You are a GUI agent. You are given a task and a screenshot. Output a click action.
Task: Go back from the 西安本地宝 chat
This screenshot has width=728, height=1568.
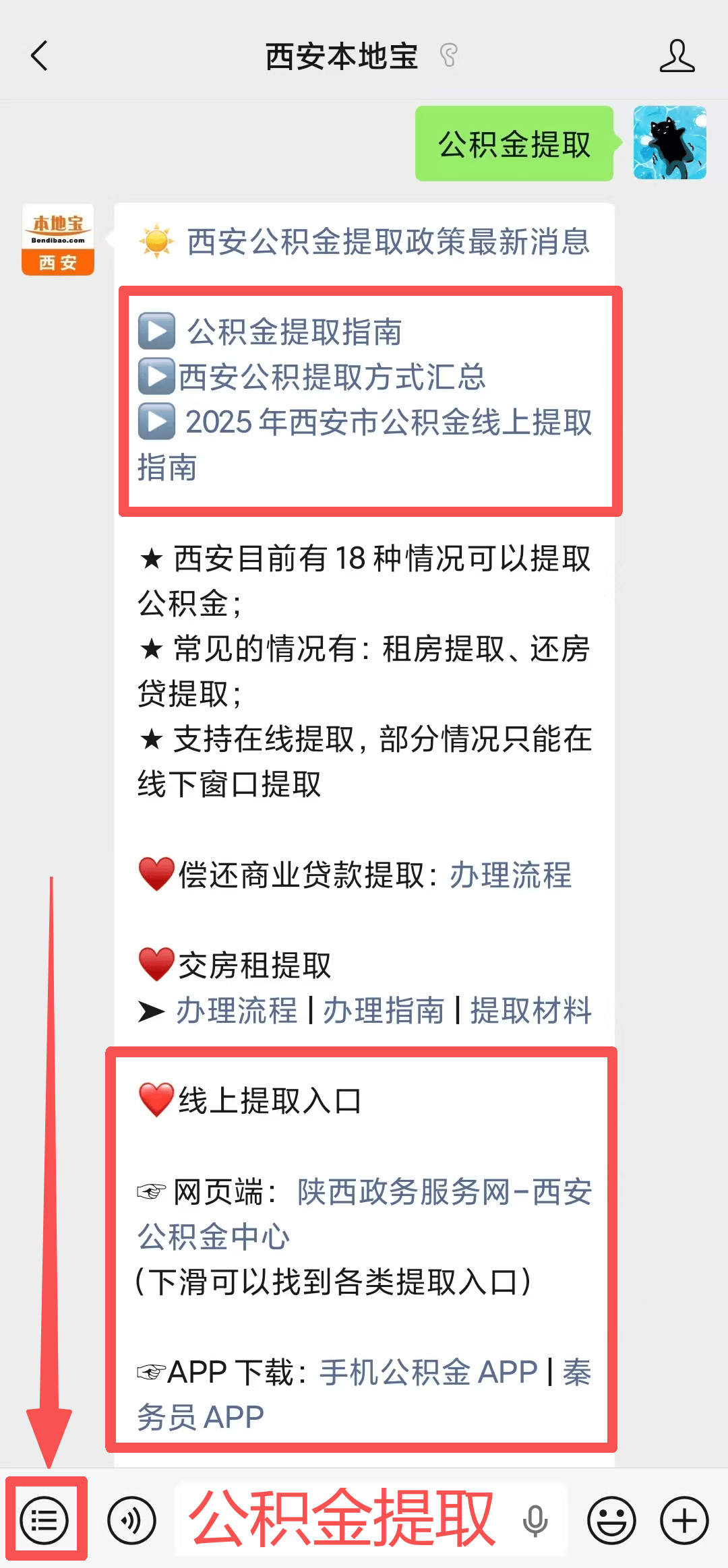pyautogui.click(x=39, y=56)
